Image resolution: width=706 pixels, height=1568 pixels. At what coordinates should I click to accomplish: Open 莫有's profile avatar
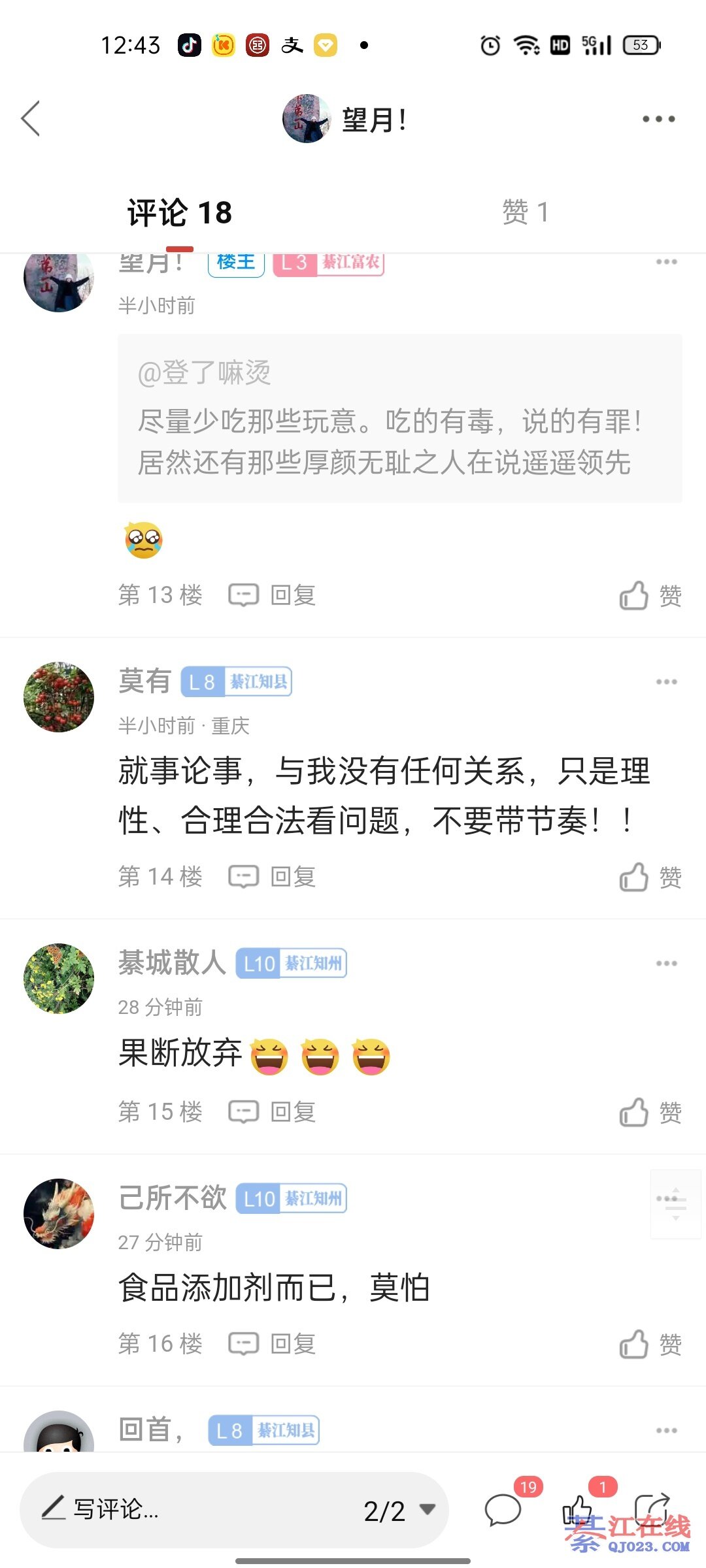pyautogui.click(x=59, y=697)
